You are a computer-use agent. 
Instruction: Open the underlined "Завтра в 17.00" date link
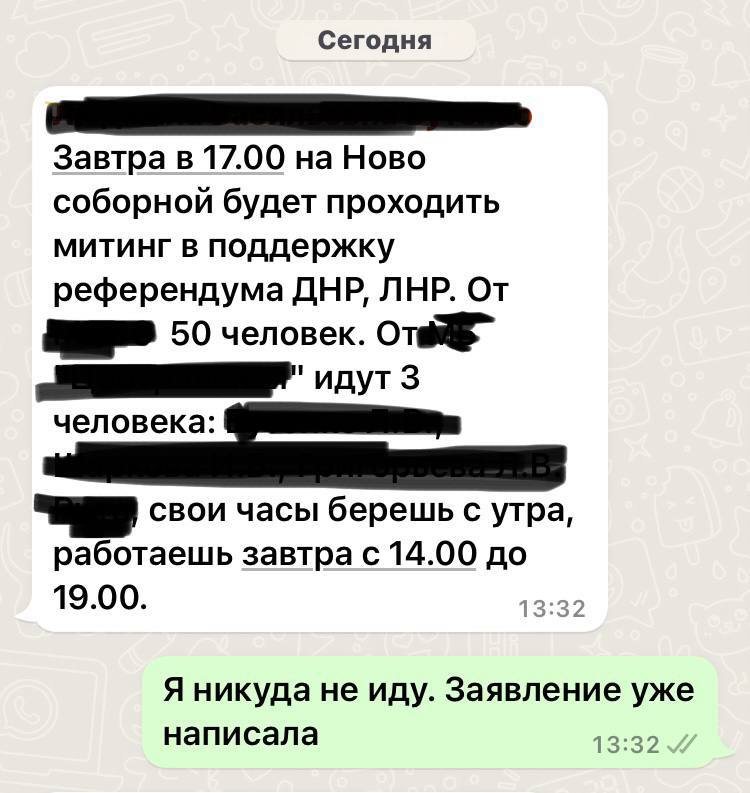coord(169,158)
